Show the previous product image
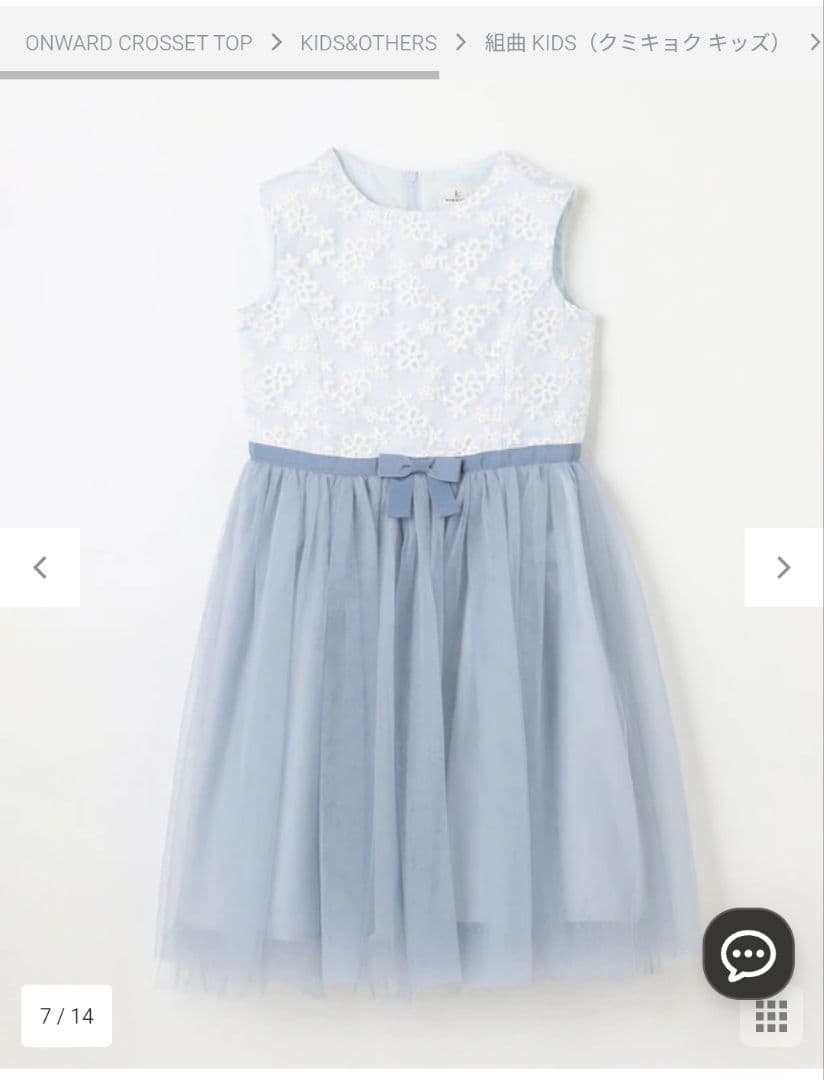The height and width of the screenshot is (1080, 824). [40, 567]
